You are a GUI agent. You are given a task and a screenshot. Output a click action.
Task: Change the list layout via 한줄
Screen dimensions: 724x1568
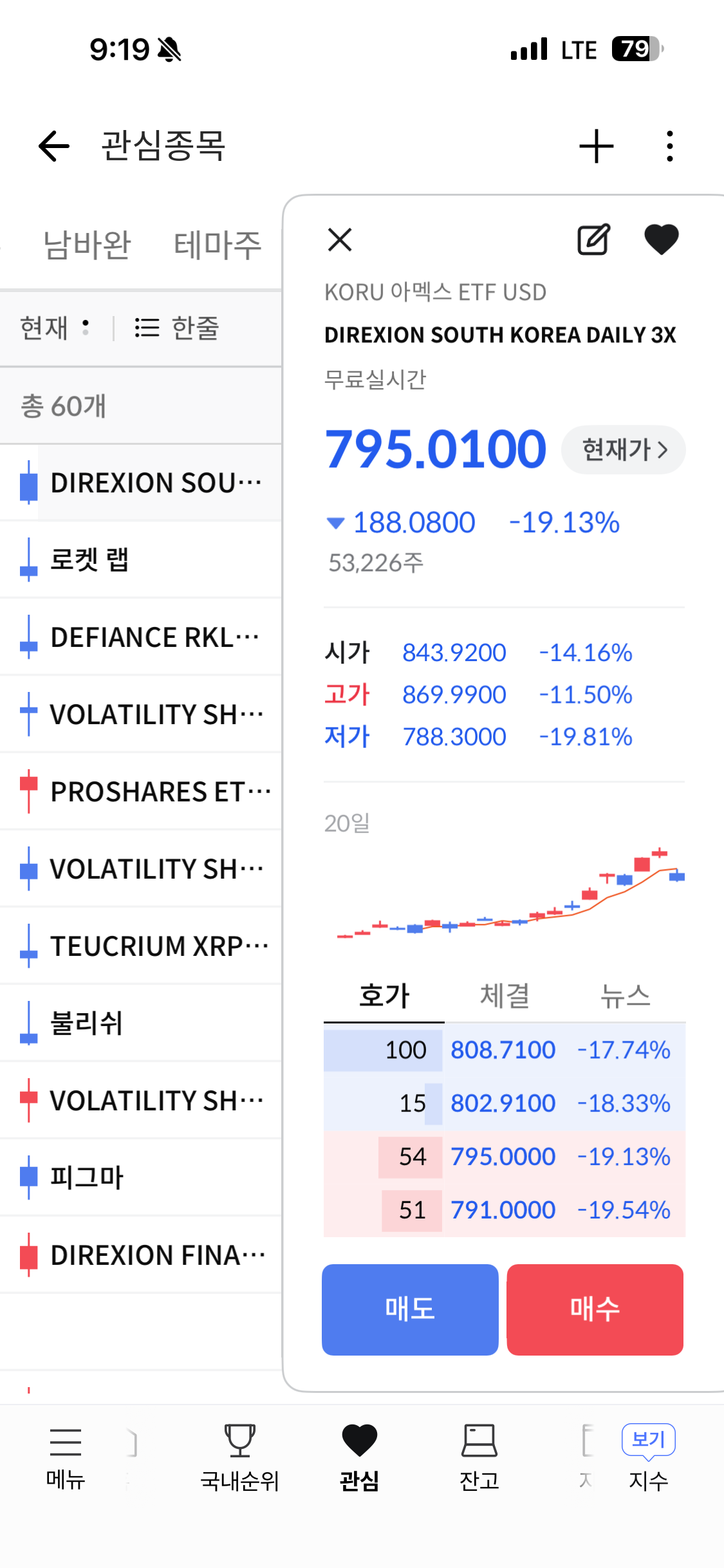click(177, 328)
